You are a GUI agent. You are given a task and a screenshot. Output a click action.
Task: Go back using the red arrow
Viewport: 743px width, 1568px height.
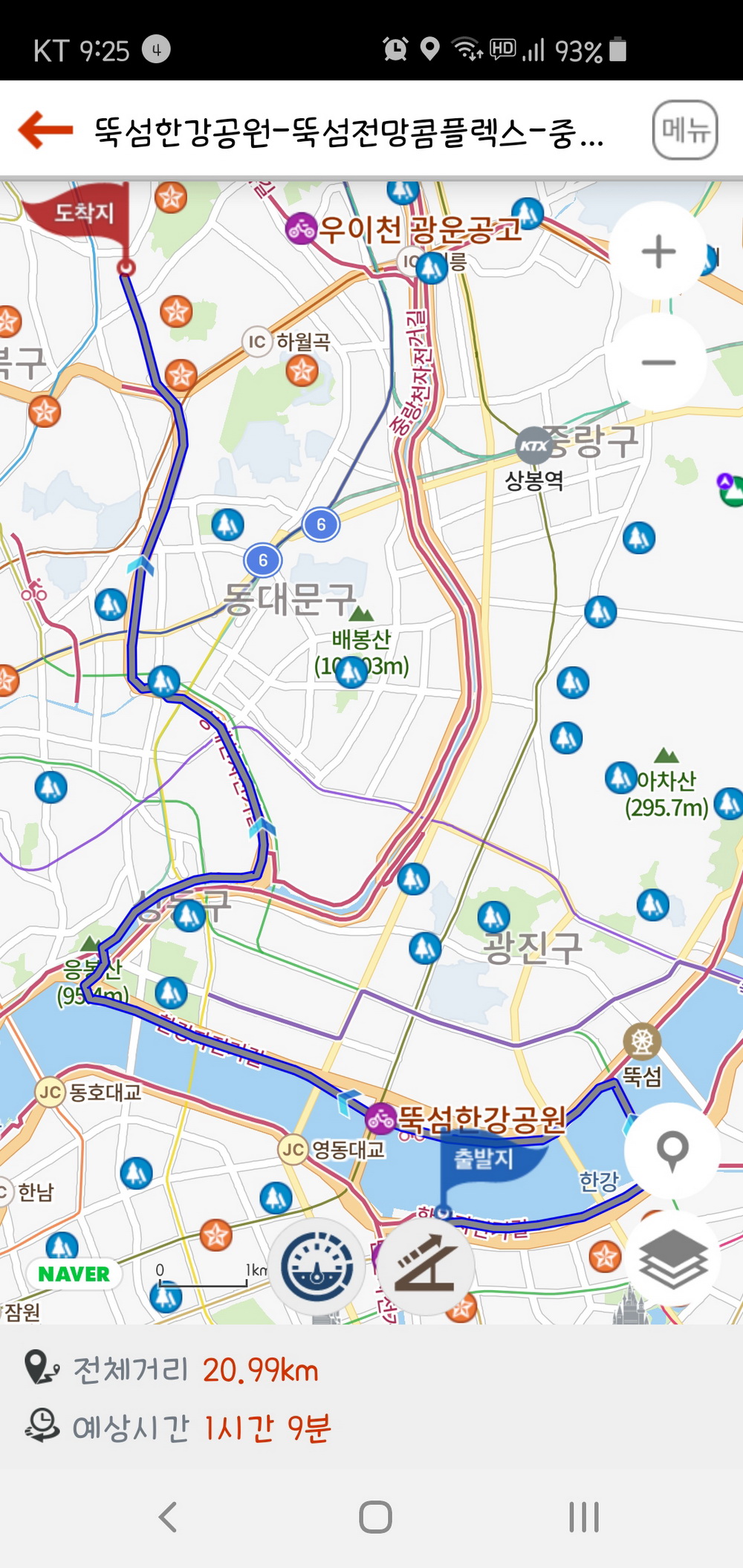[46, 130]
